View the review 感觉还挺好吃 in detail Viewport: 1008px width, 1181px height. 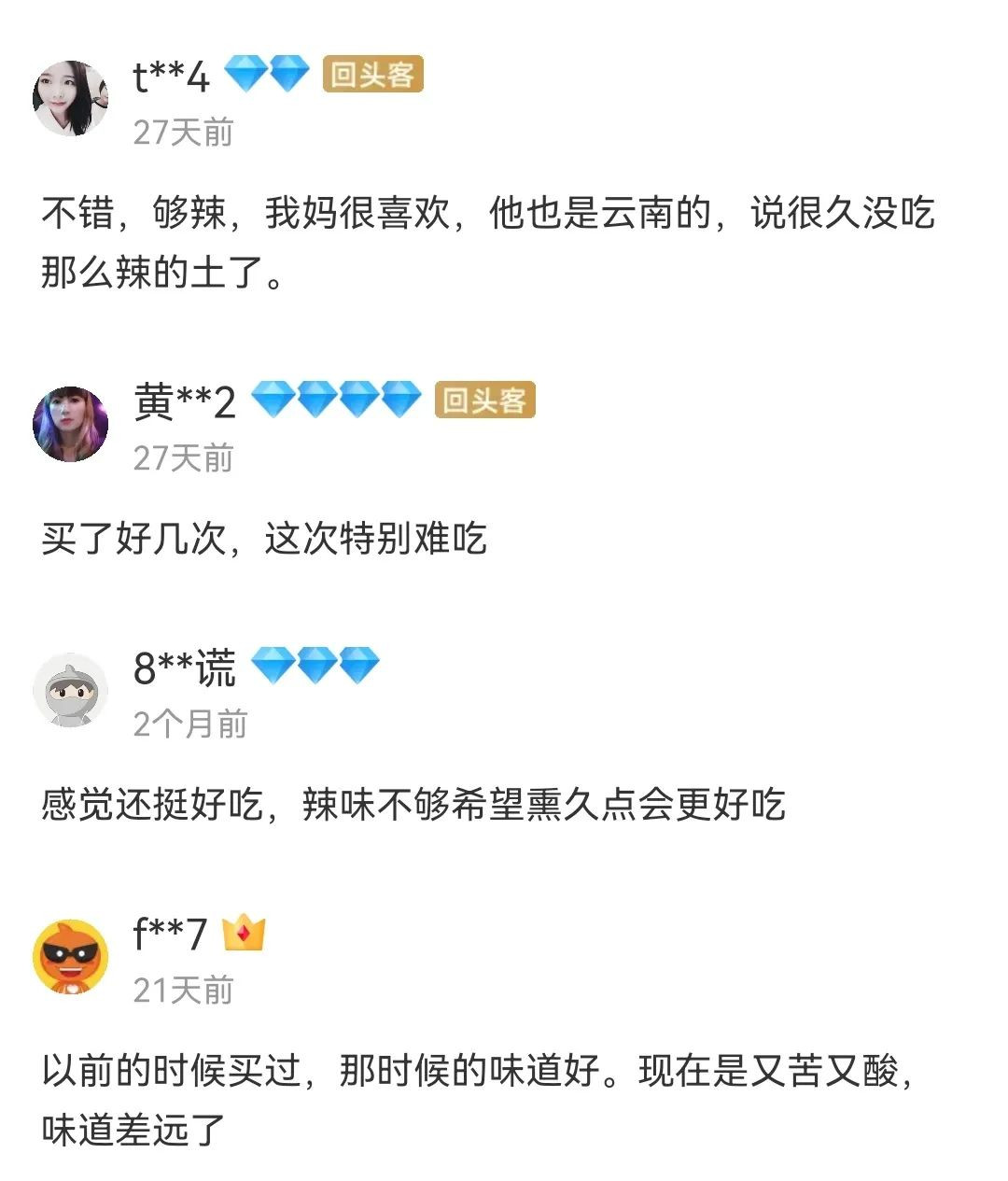pyautogui.click(x=413, y=805)
